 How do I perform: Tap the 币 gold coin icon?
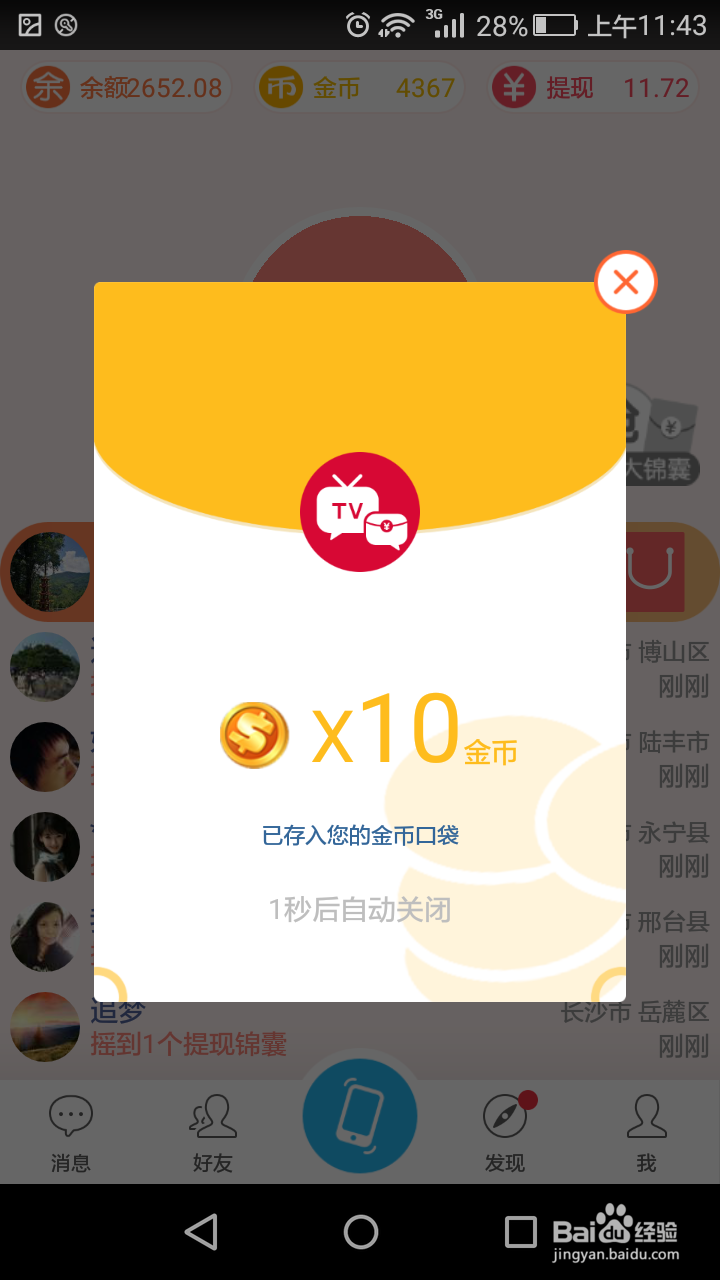pyautogui.click(x=281, y=88)
